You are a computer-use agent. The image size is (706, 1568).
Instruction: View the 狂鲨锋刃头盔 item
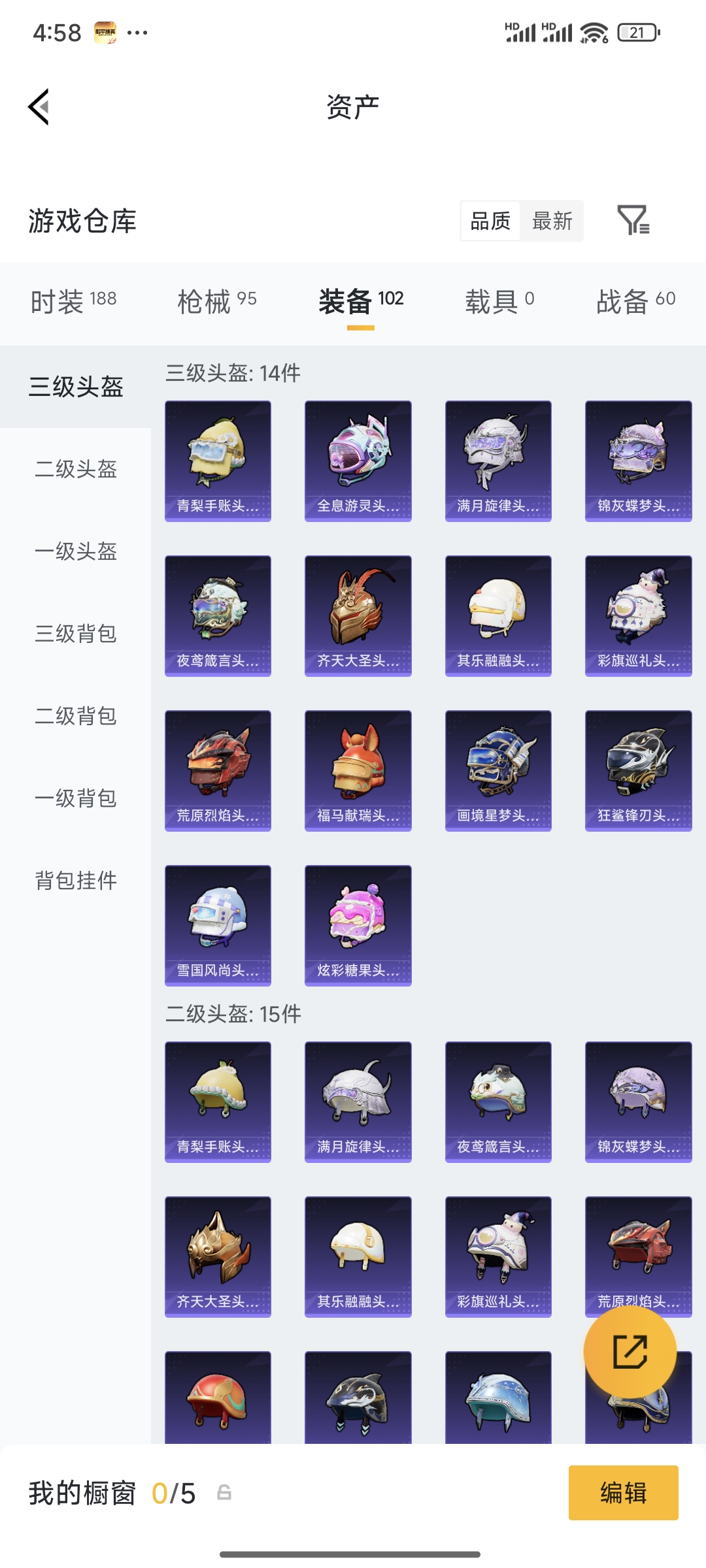tap(639, 771)
